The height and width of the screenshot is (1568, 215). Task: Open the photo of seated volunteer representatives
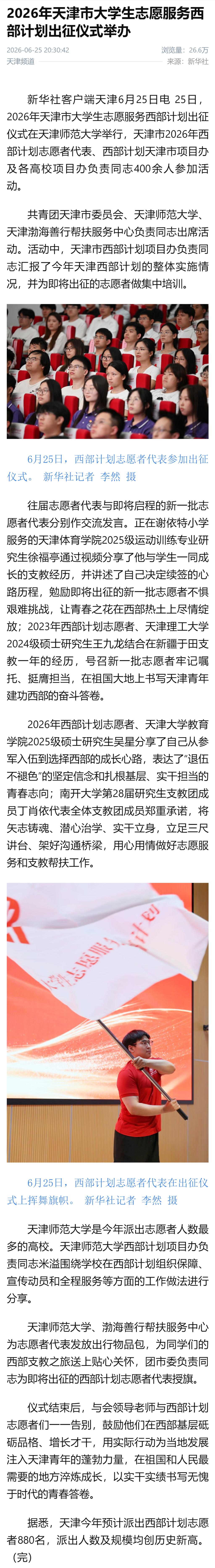107,371
